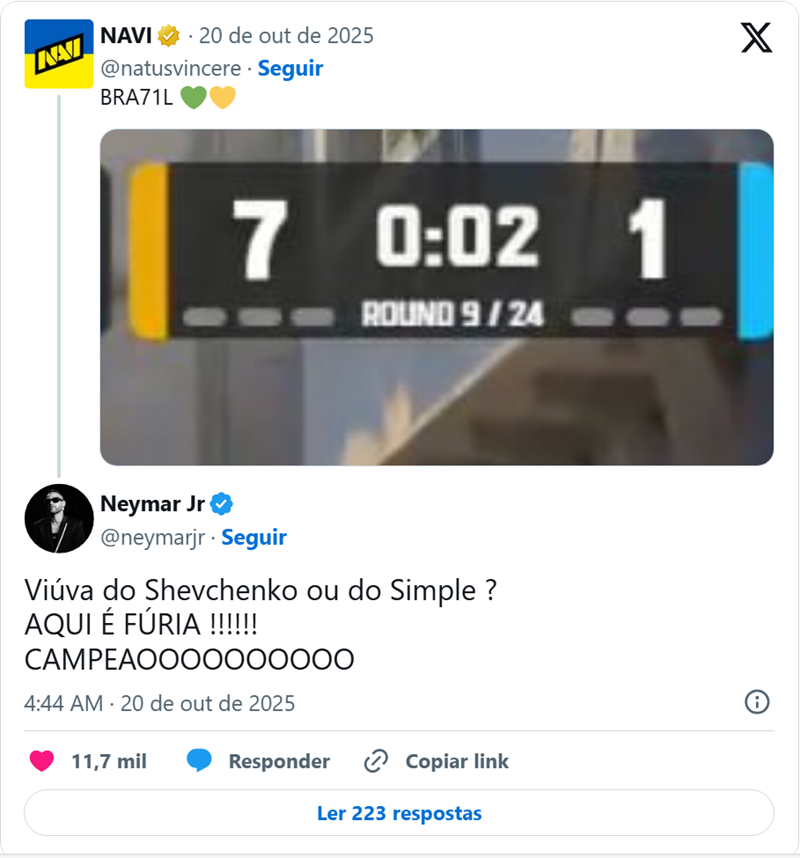Open the @natusvincere handle
Viewport: 800px width, 858px height.
(x=171, y=68)
